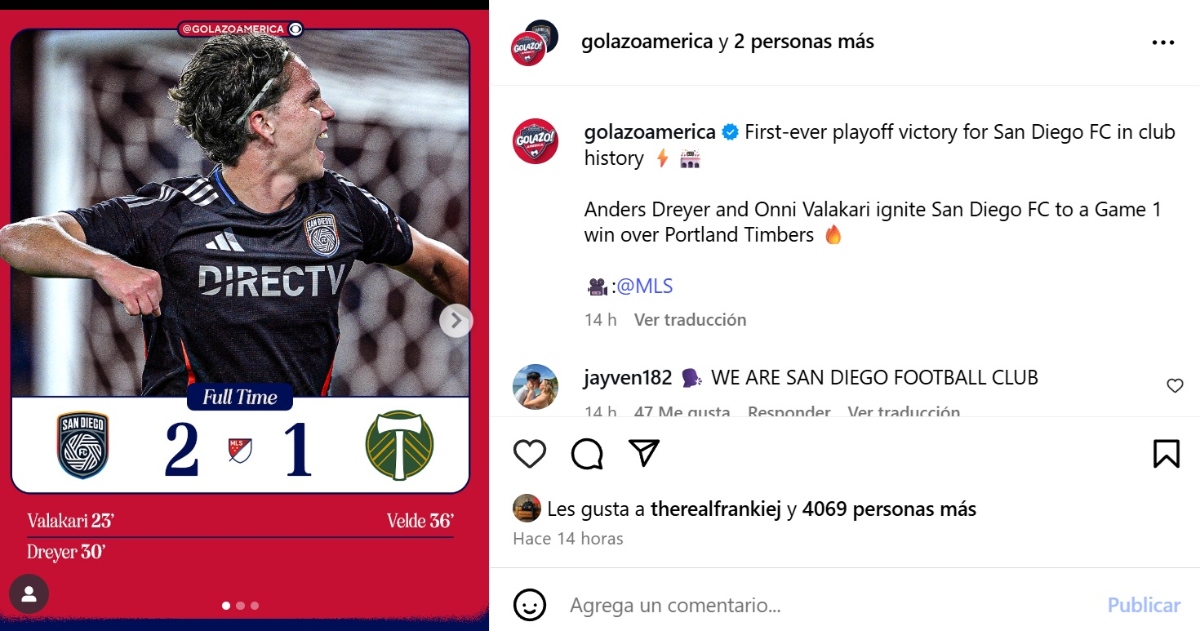
Task: Open the post's three-dot options menu
Action: click(1163, 43)
